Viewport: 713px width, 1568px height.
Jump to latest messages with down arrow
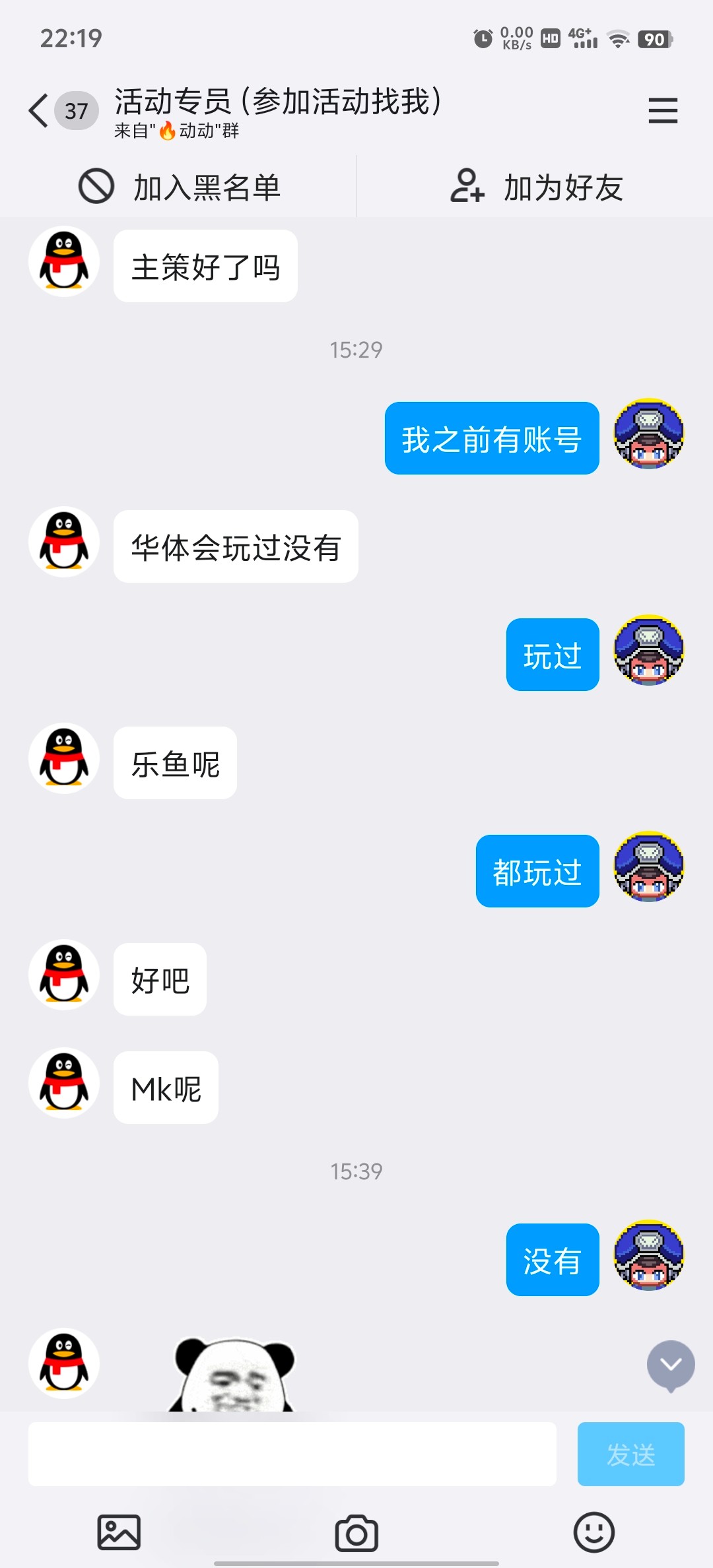pyautogui.click(x=671, y=1365)
